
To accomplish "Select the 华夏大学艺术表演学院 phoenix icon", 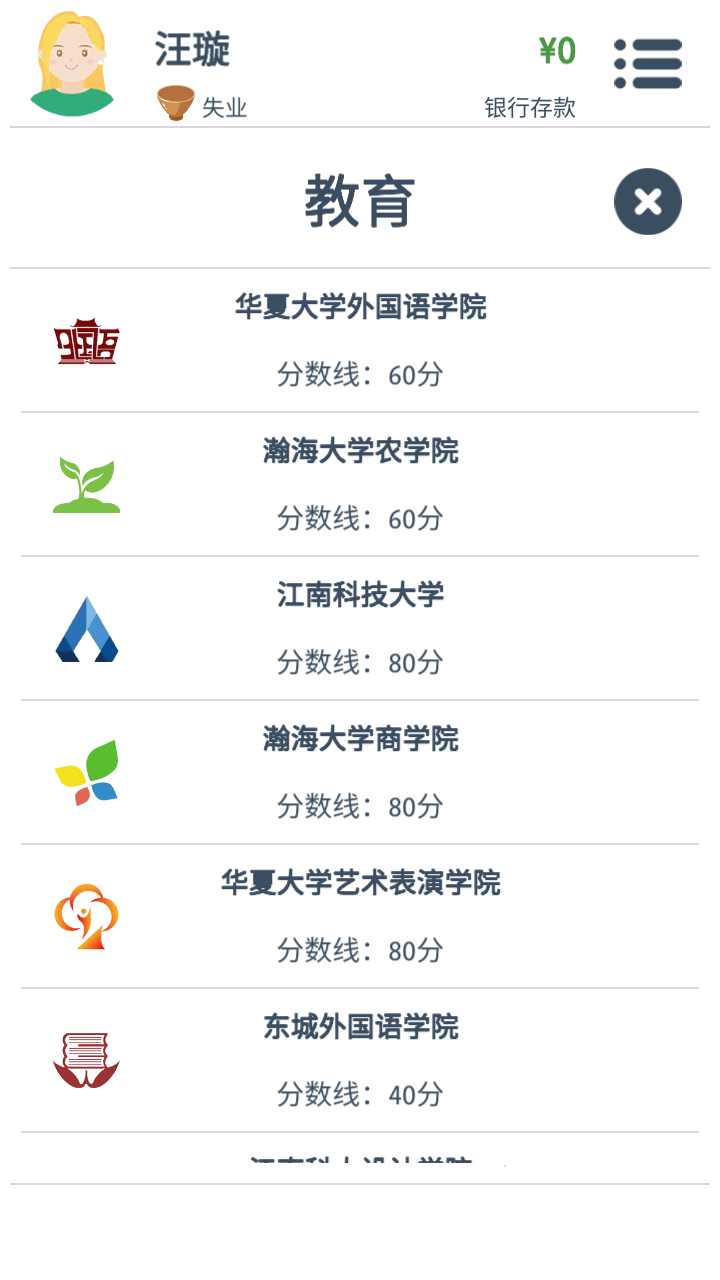I will (85, 916).
